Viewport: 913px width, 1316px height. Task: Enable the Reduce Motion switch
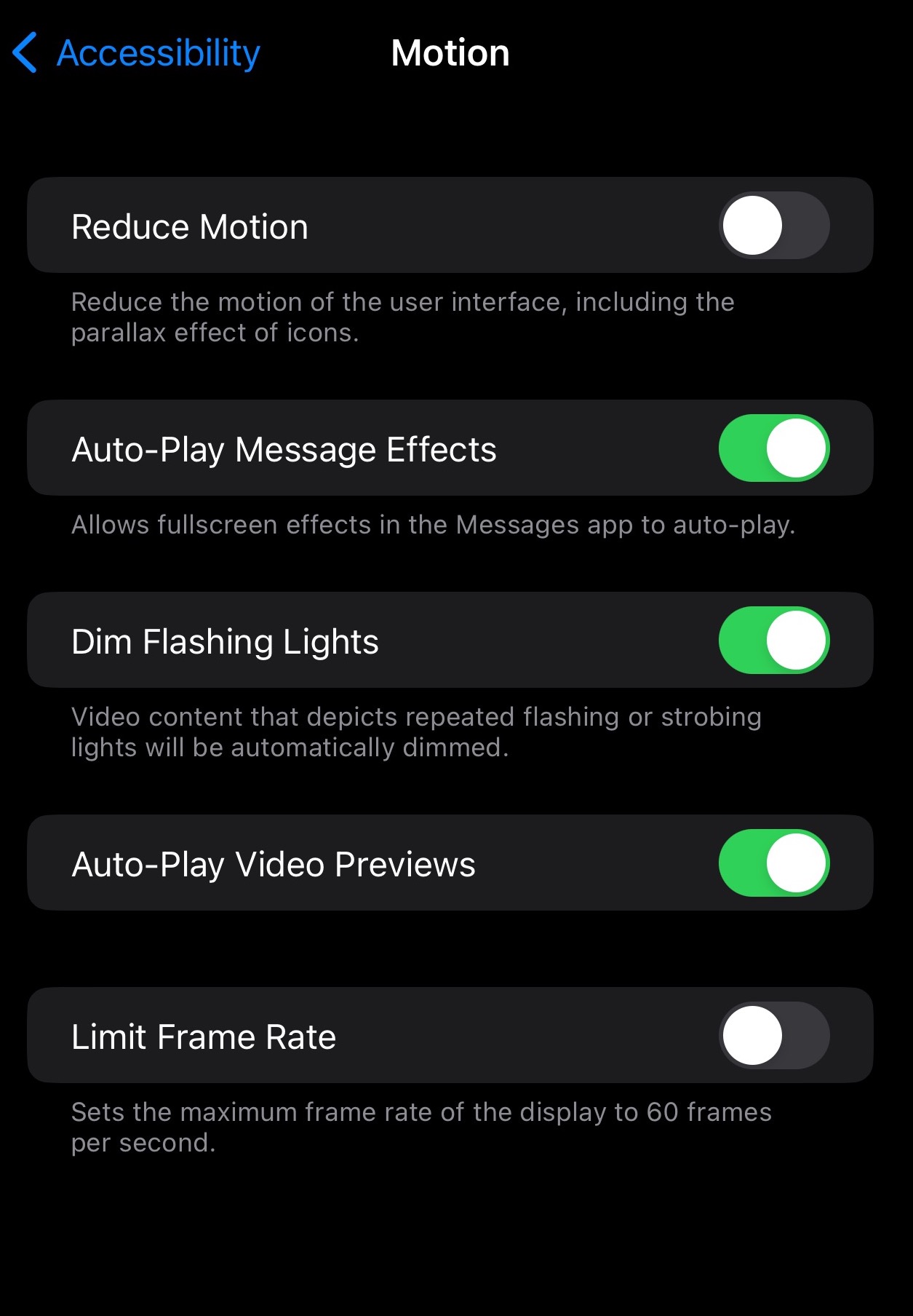(773, 226)
